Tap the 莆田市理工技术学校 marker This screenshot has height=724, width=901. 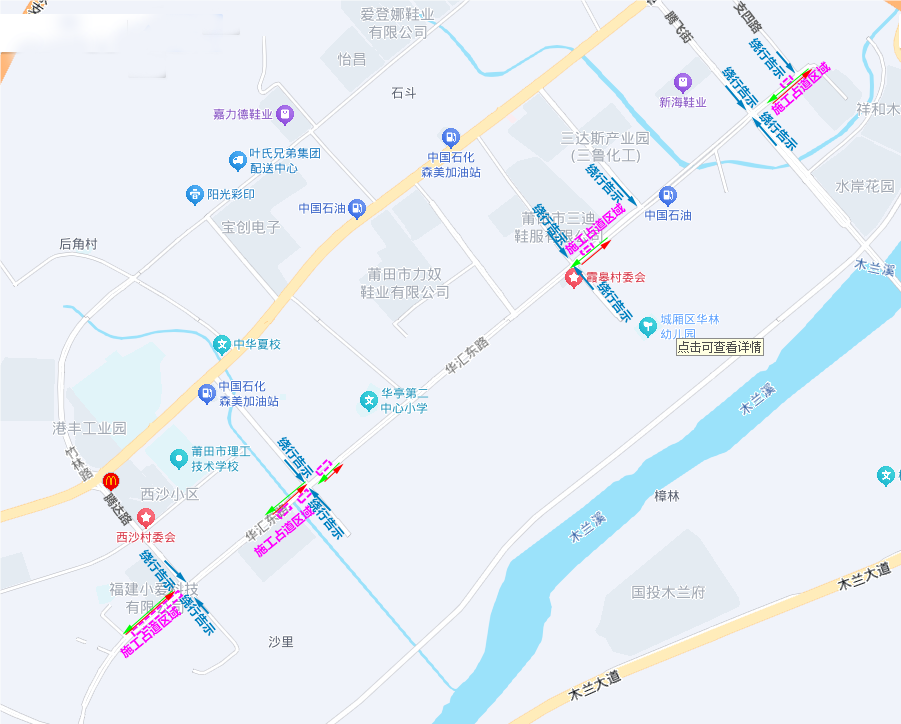pos(179,459)
